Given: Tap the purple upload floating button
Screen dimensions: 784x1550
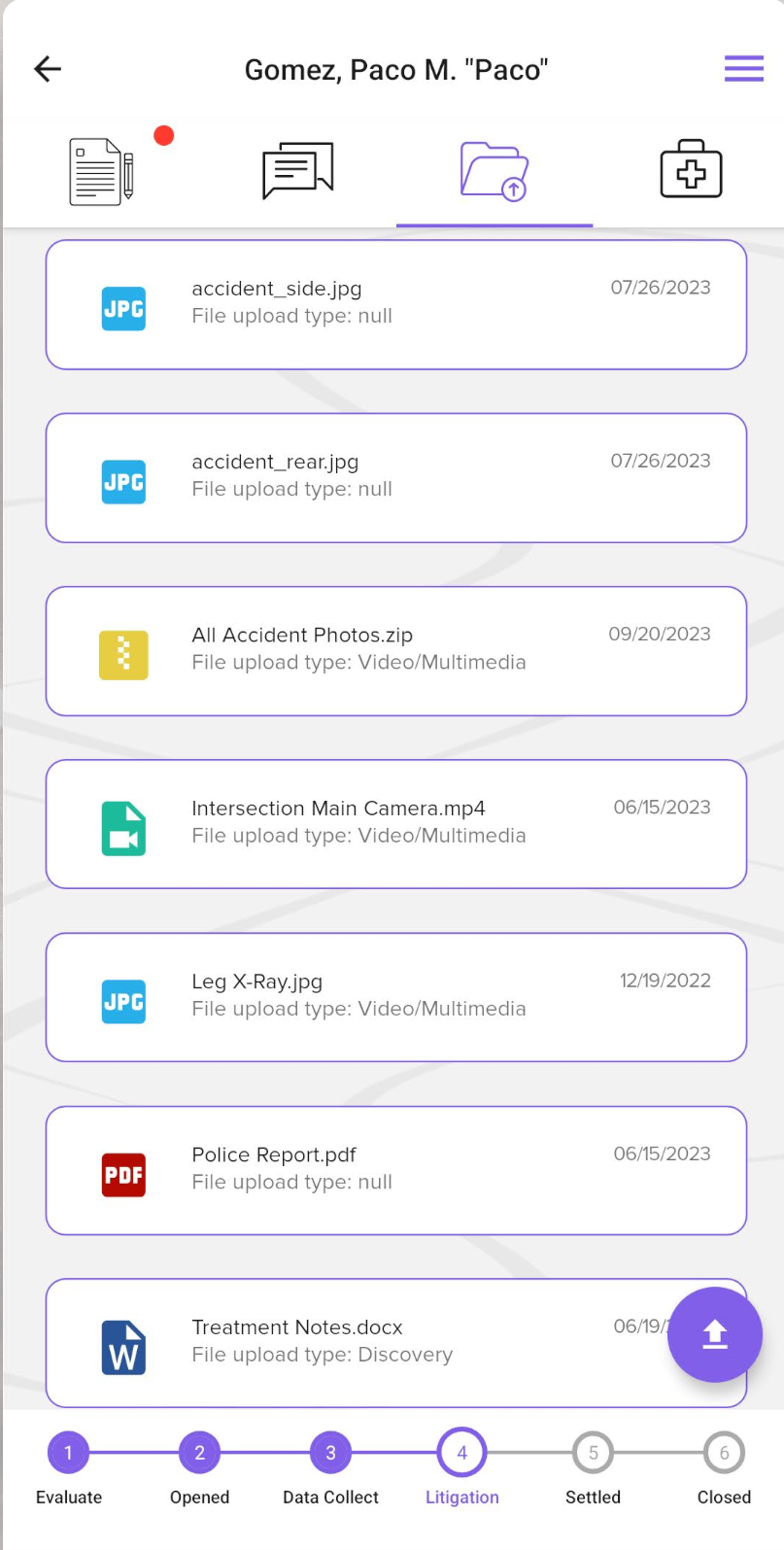Looking at the screenshot, I should [714, 1334].
